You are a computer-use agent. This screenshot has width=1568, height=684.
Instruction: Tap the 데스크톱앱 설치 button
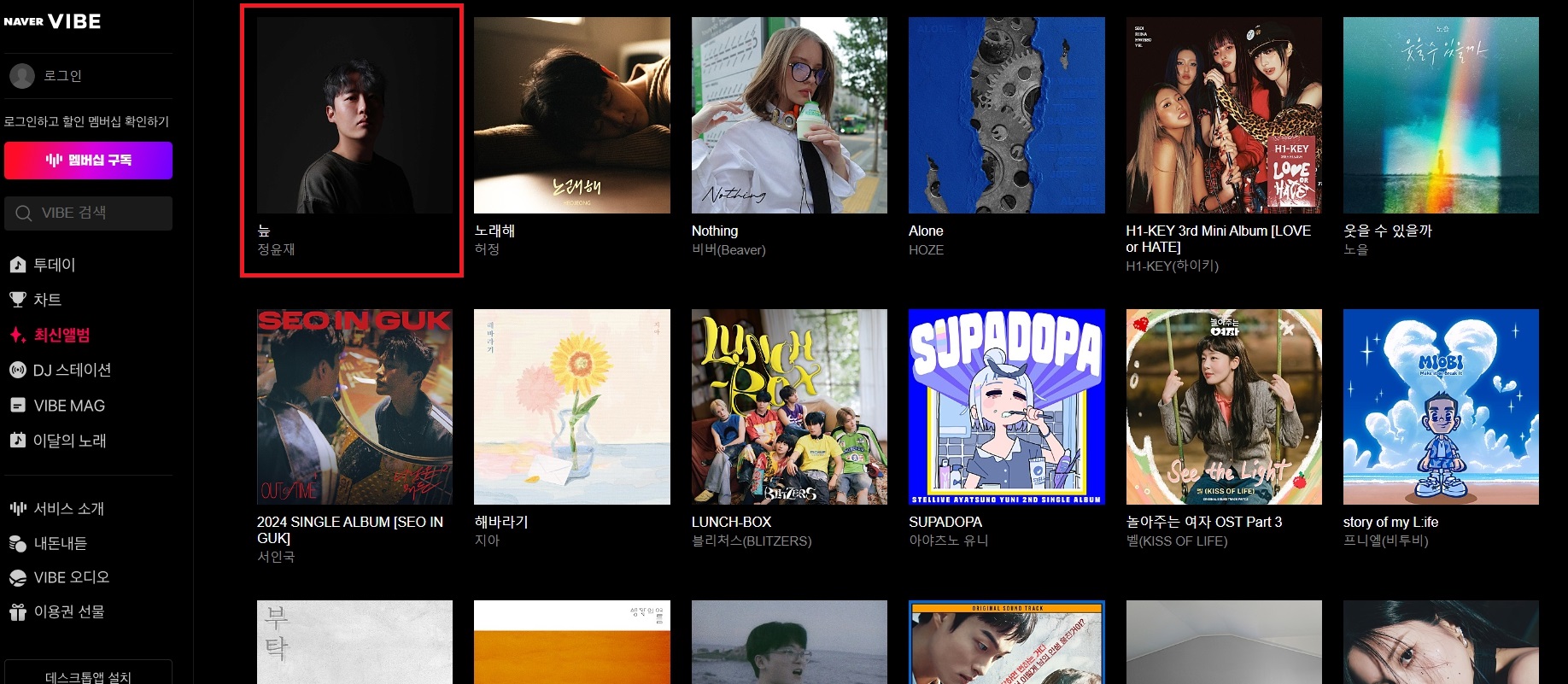(x=88, y=676)
